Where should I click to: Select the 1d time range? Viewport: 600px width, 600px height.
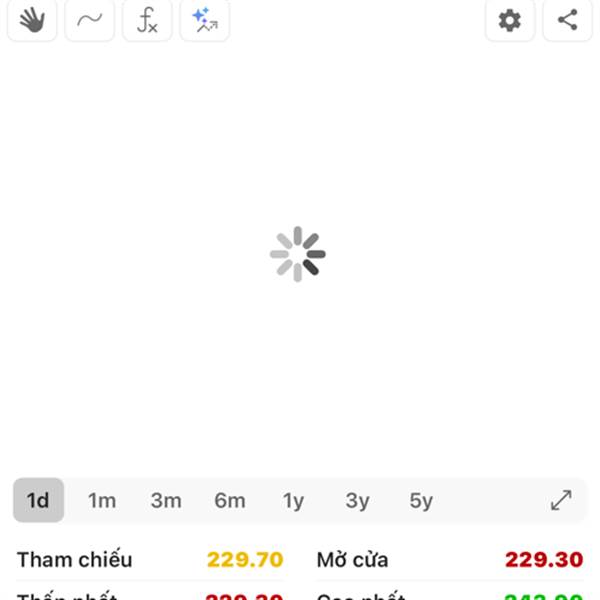tap(38, 500)
